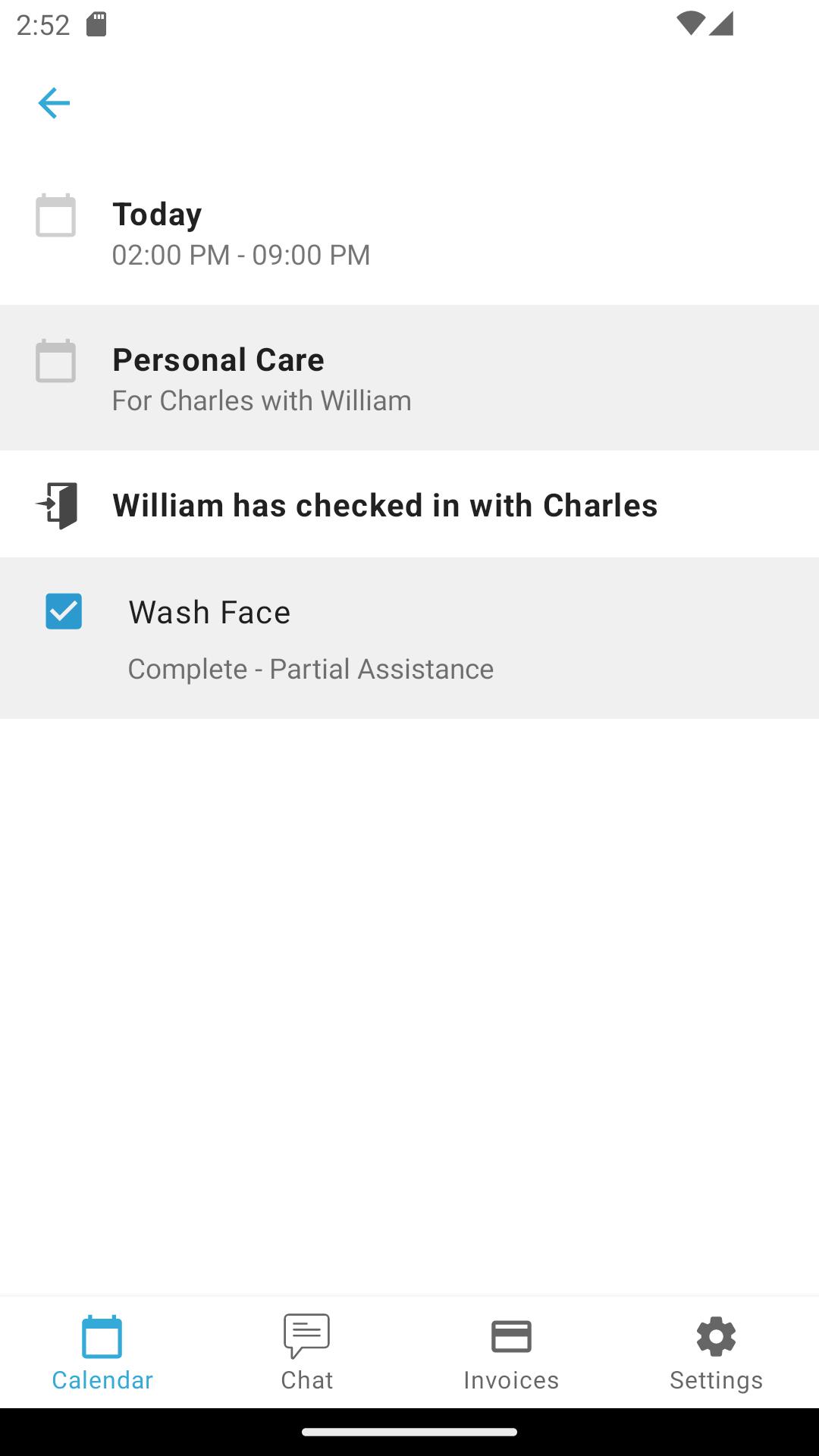Switch to the Invoices tab
Viewport: 819px width, 1456px height.
pos(512,1352)
